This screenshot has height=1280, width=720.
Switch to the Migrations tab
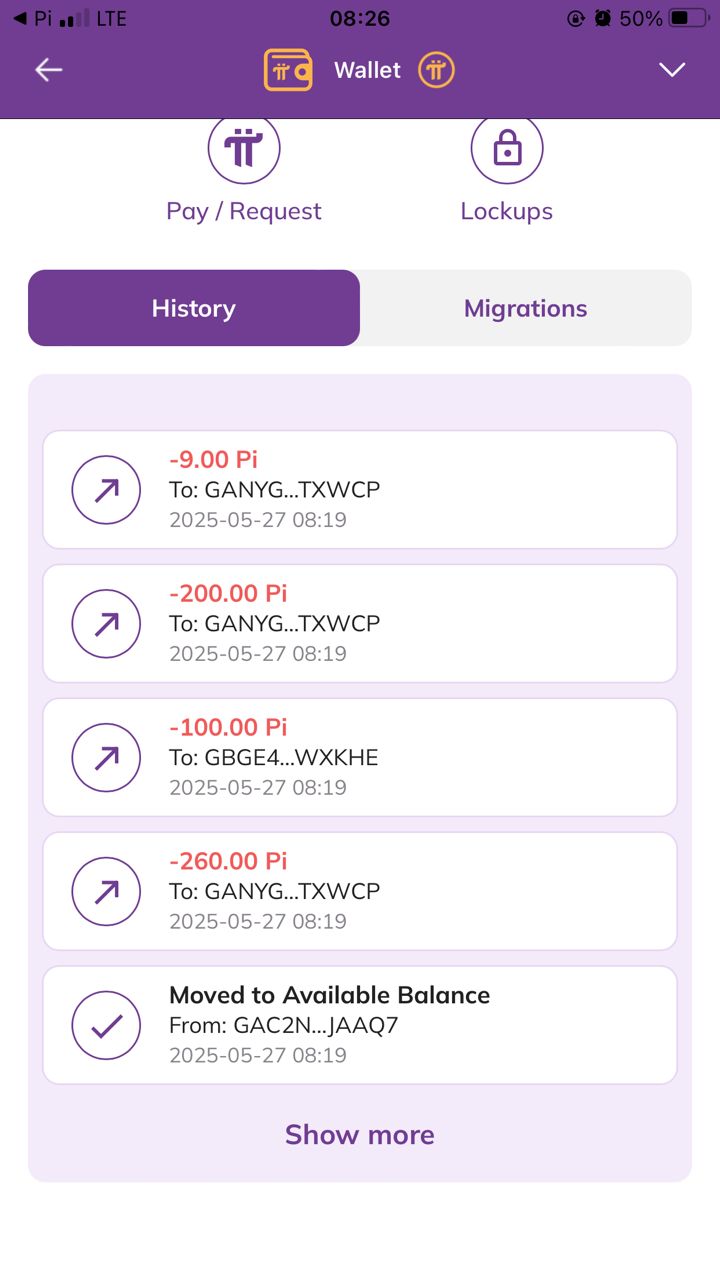[526, 308]
